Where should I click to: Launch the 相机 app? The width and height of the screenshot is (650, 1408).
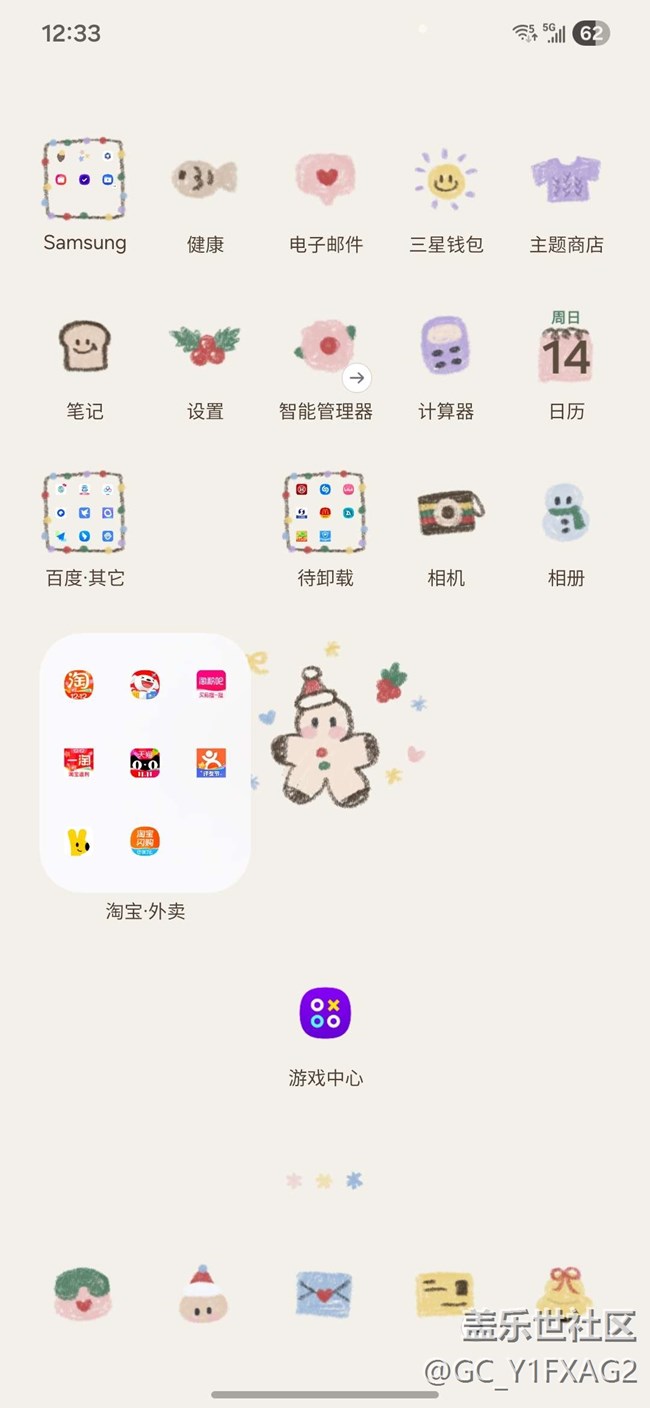click(445, 513)
